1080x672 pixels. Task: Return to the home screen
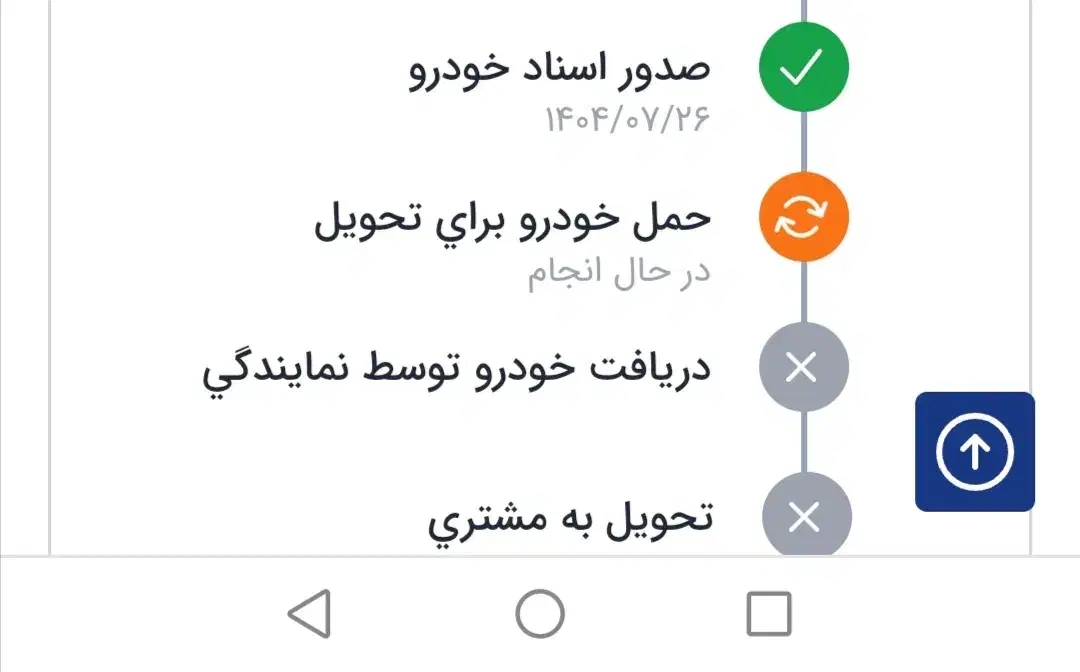(540, 613)
